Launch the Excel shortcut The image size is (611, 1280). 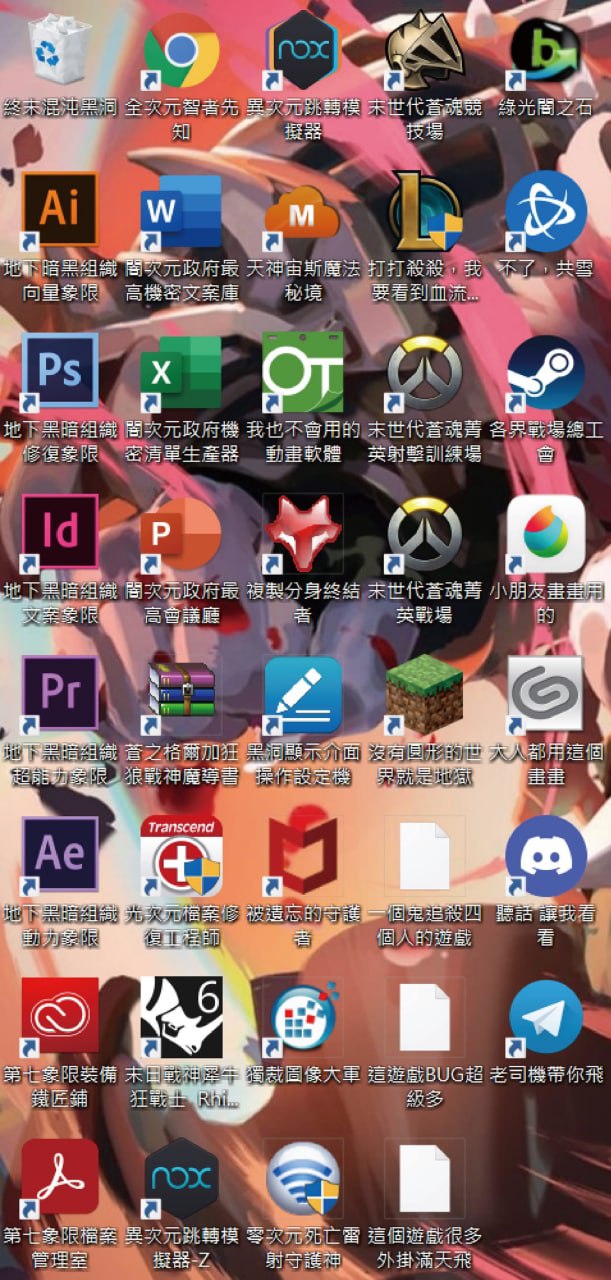[x=181, y=372]
